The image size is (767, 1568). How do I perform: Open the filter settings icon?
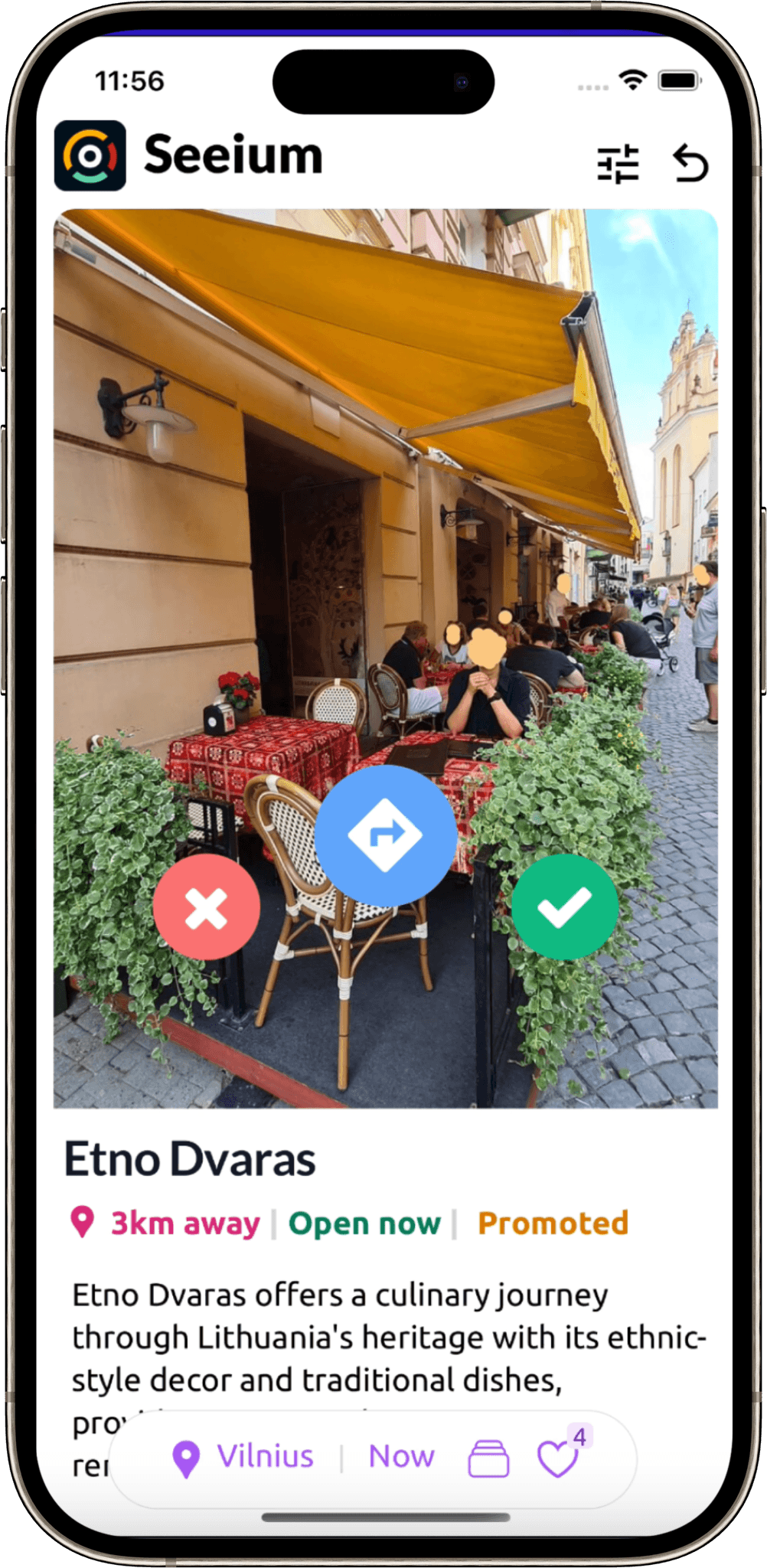[618, 164]
